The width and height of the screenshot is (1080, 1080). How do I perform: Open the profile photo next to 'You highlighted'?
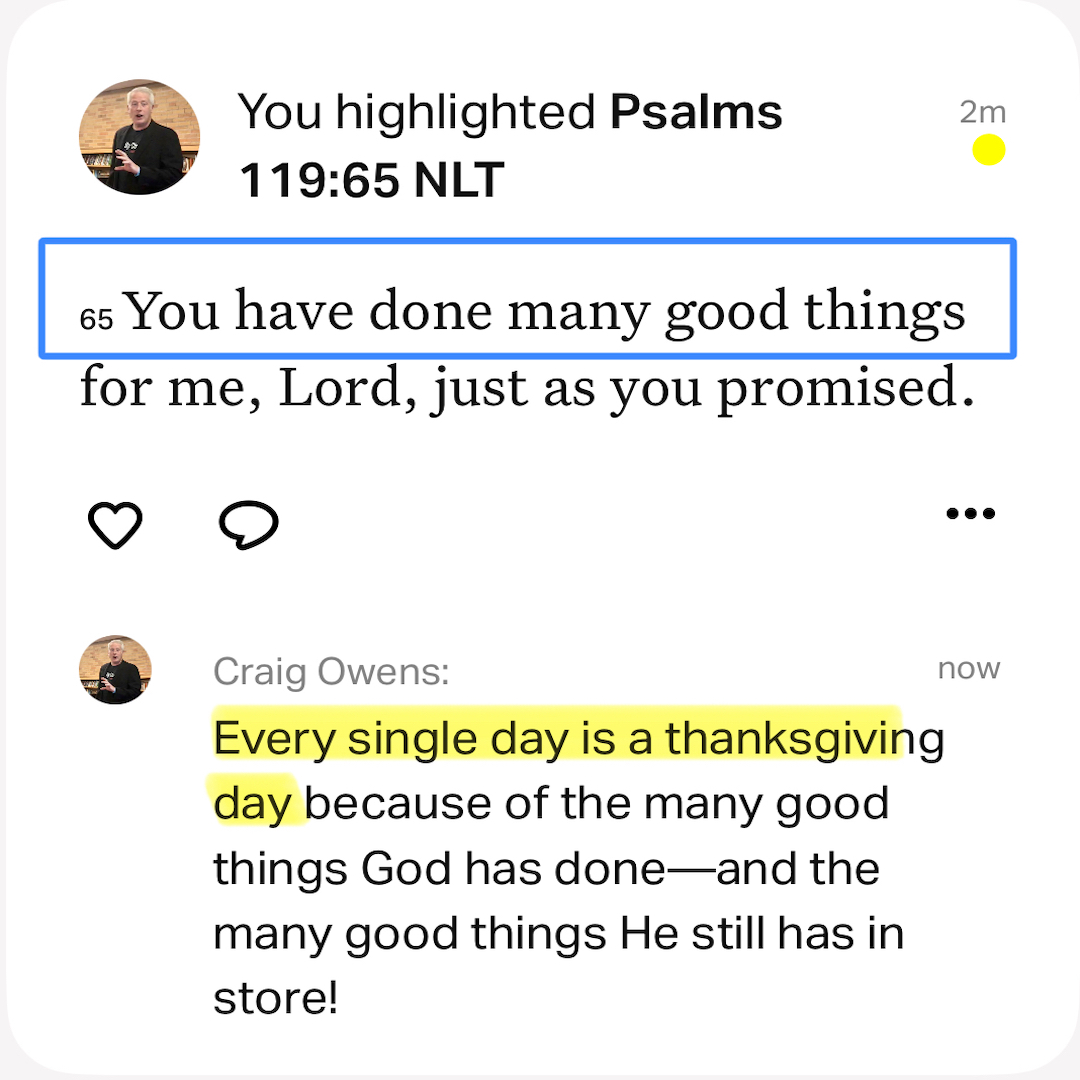139,138
